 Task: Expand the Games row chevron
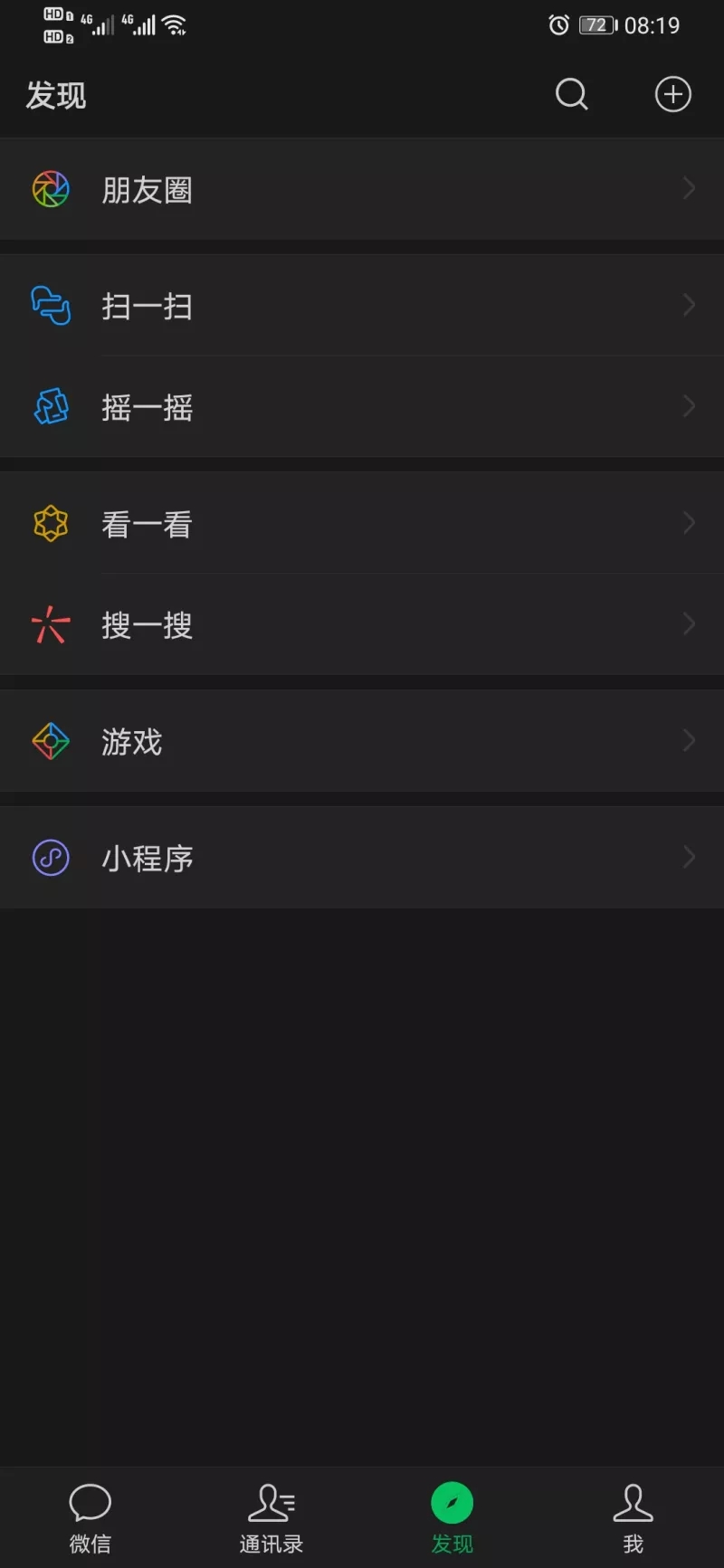click(x=688, y=741)
